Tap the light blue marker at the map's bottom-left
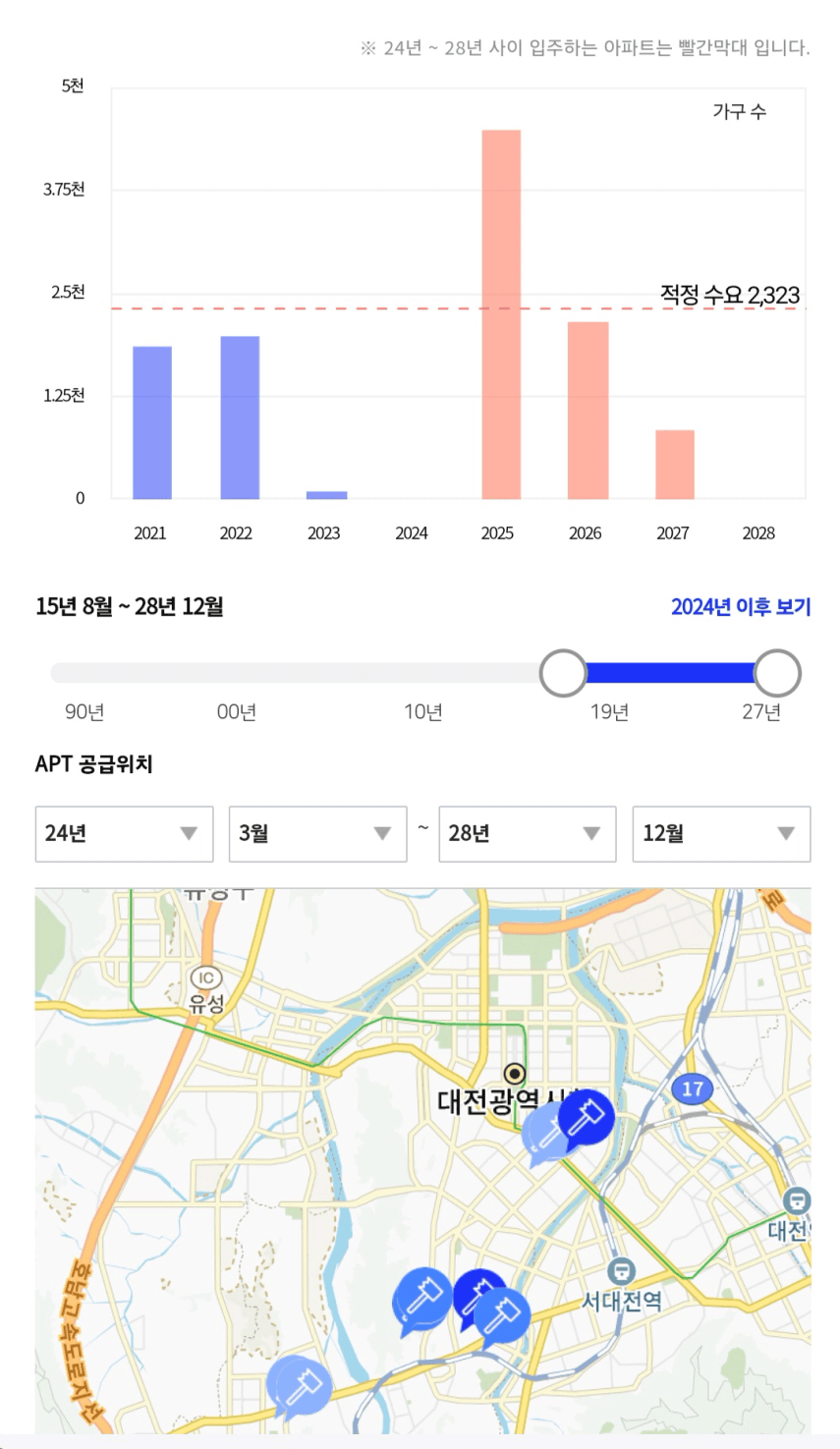This screenshot has width=840, height=1449. pyautogui.click(x=300, y=1387)
